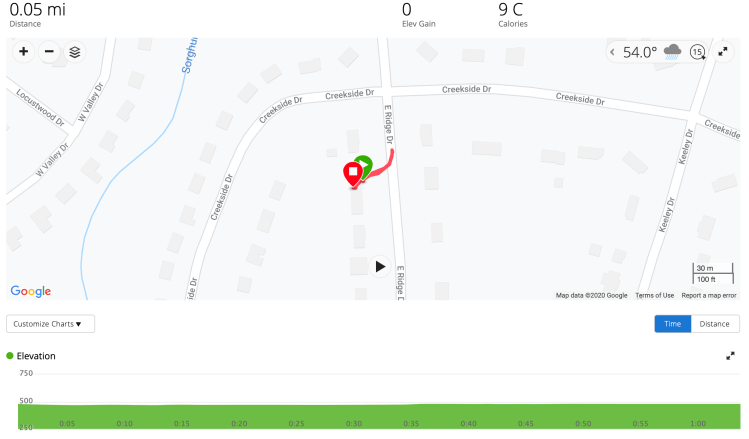
Task: Tap the red stop marker
Action: coord(353,173)
